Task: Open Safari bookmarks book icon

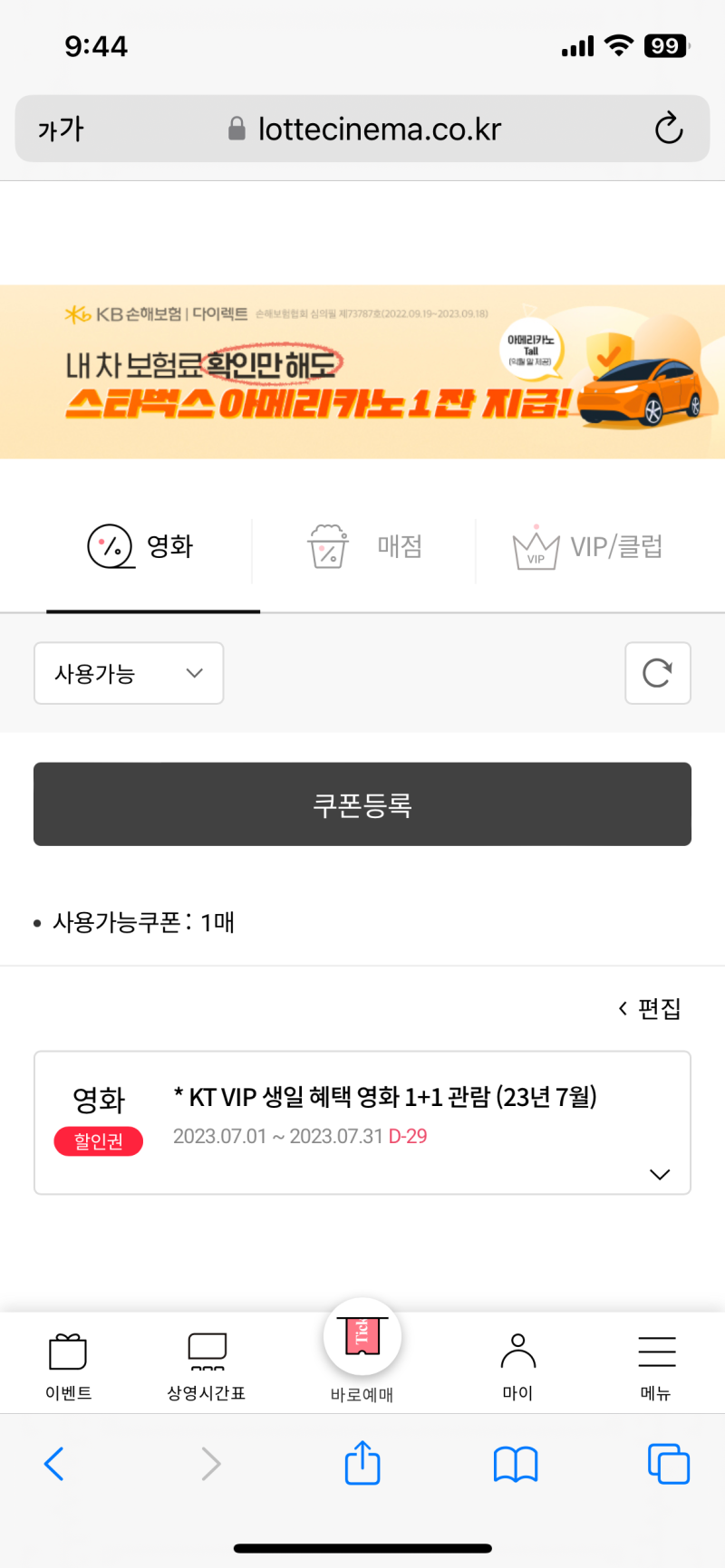Action: (516, 1463)
